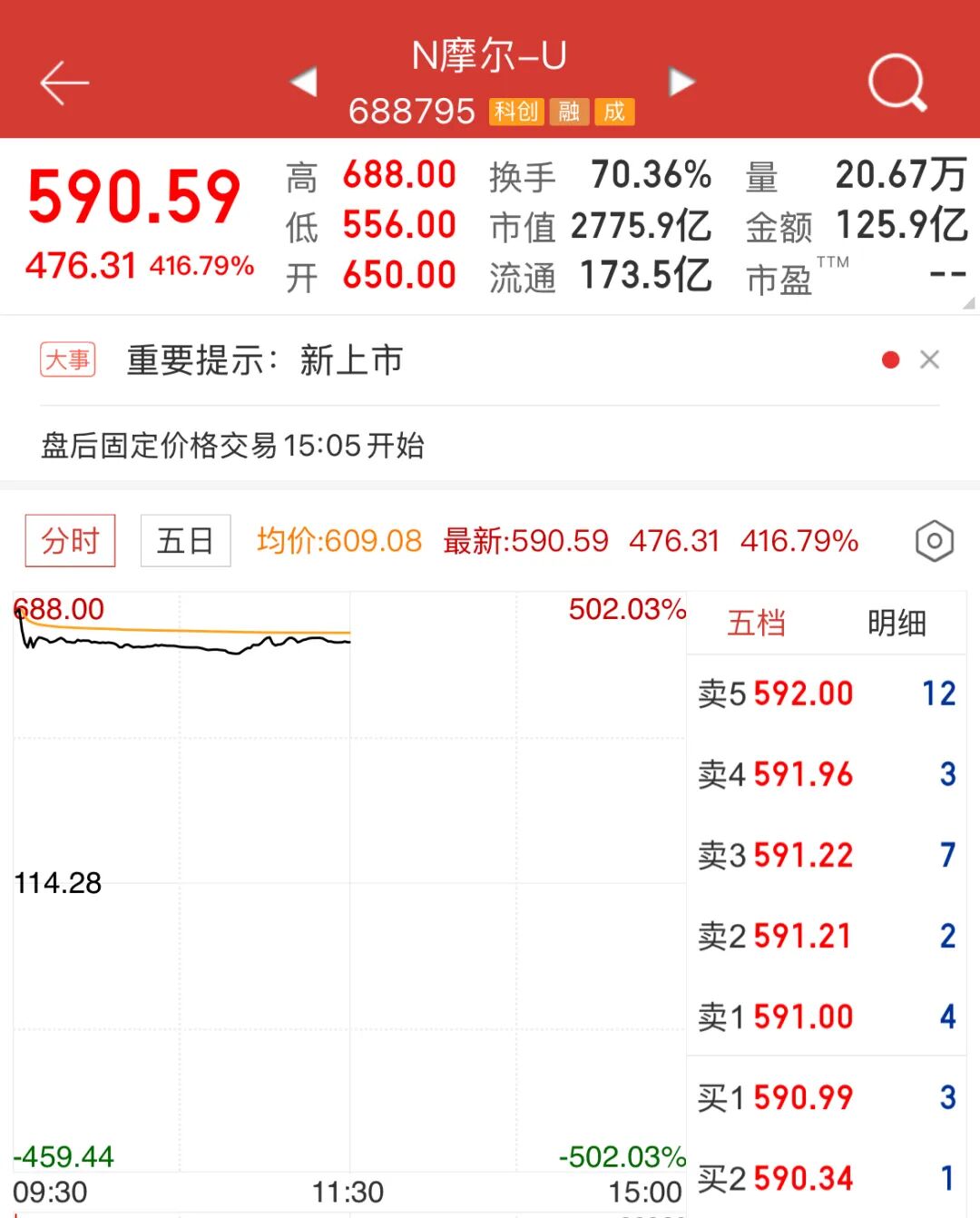Screen dimensions: 980x1218
Task: Expand the quote details corner arrow
Action: click(968, 303)
